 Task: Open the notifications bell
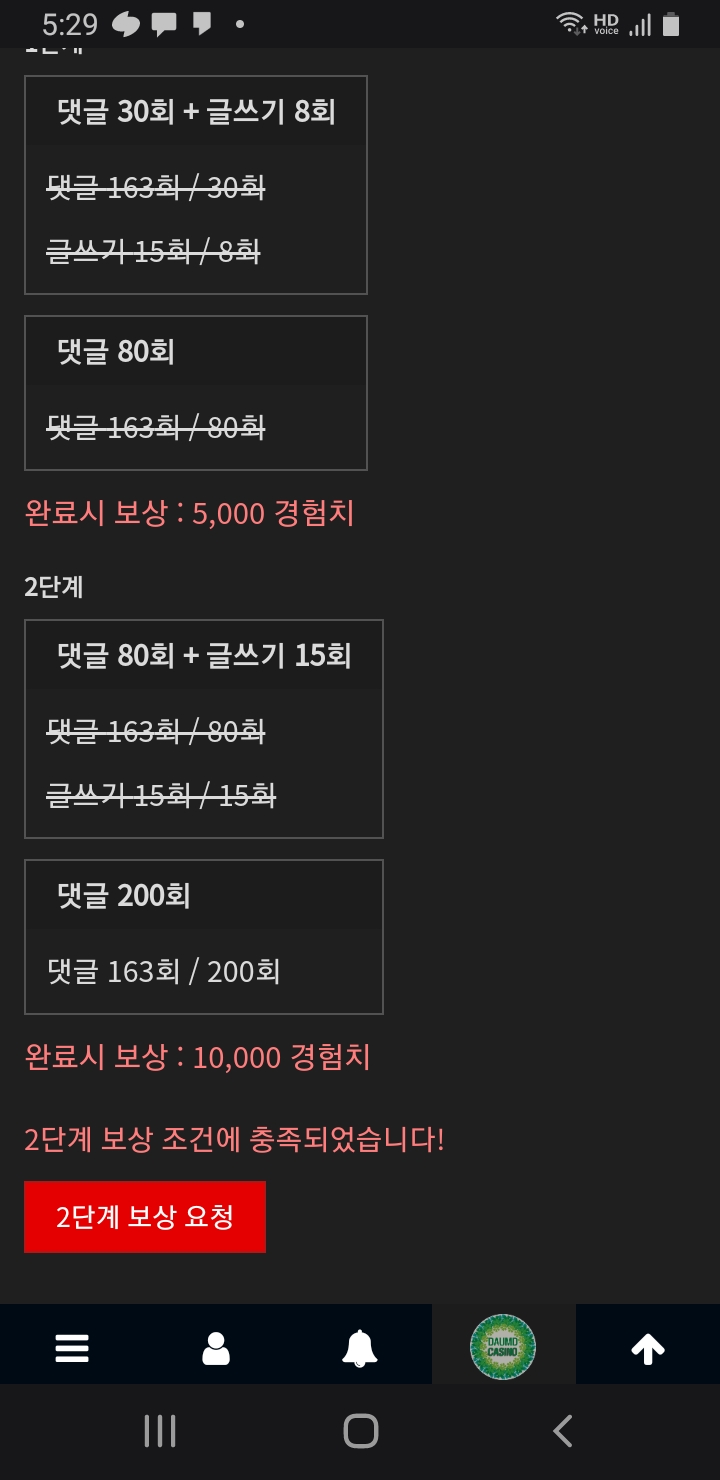coord(360,1349)
